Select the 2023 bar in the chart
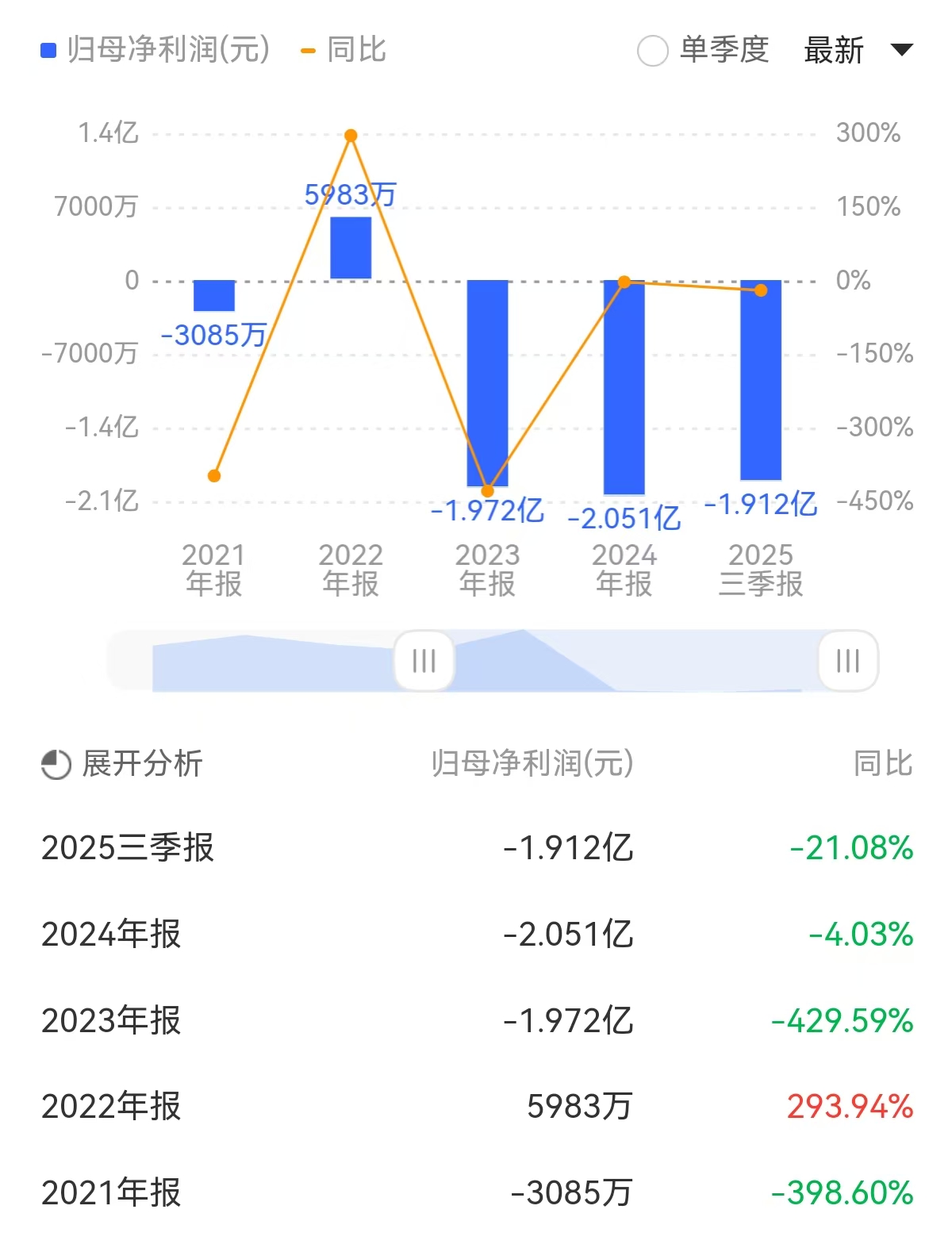 487,381
